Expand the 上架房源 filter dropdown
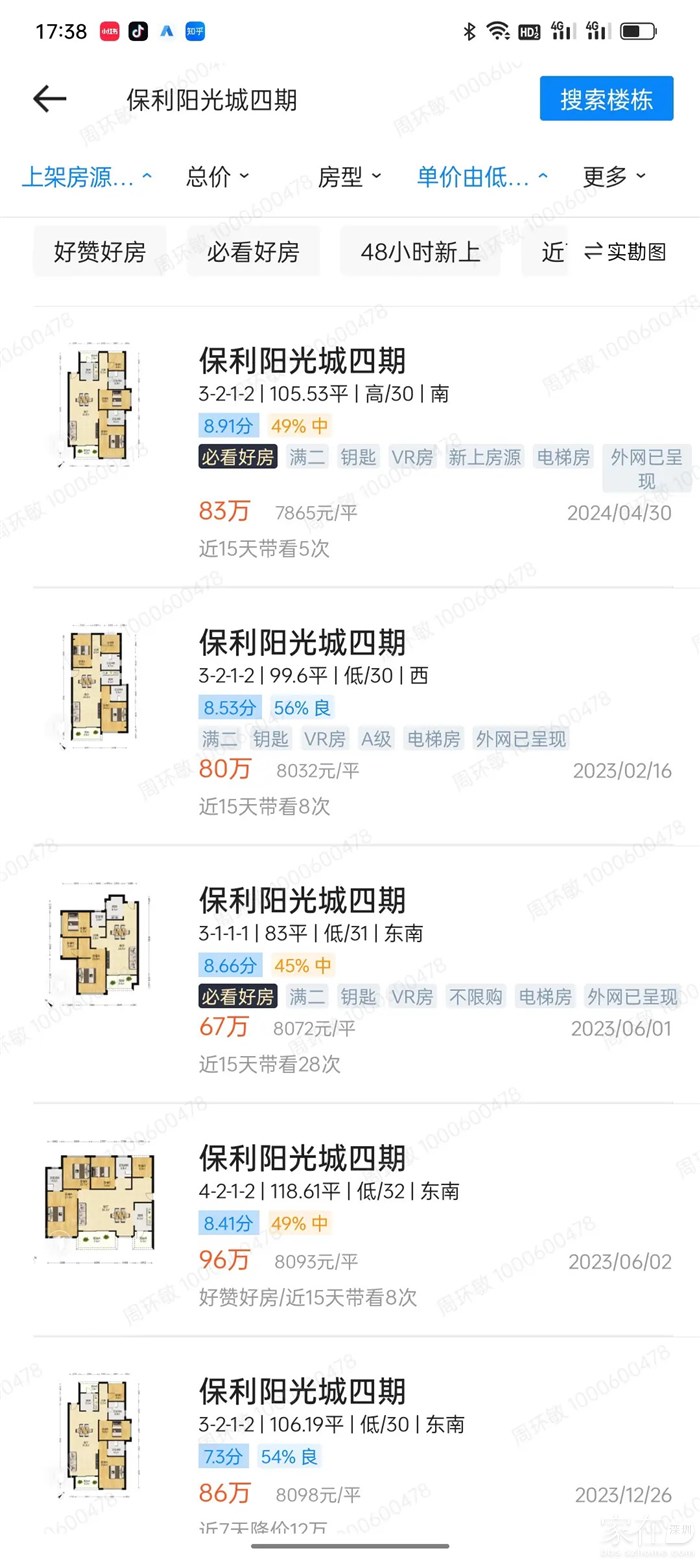Image resolution: width=700 pixels, height=1560 pixels. [88, 177]
